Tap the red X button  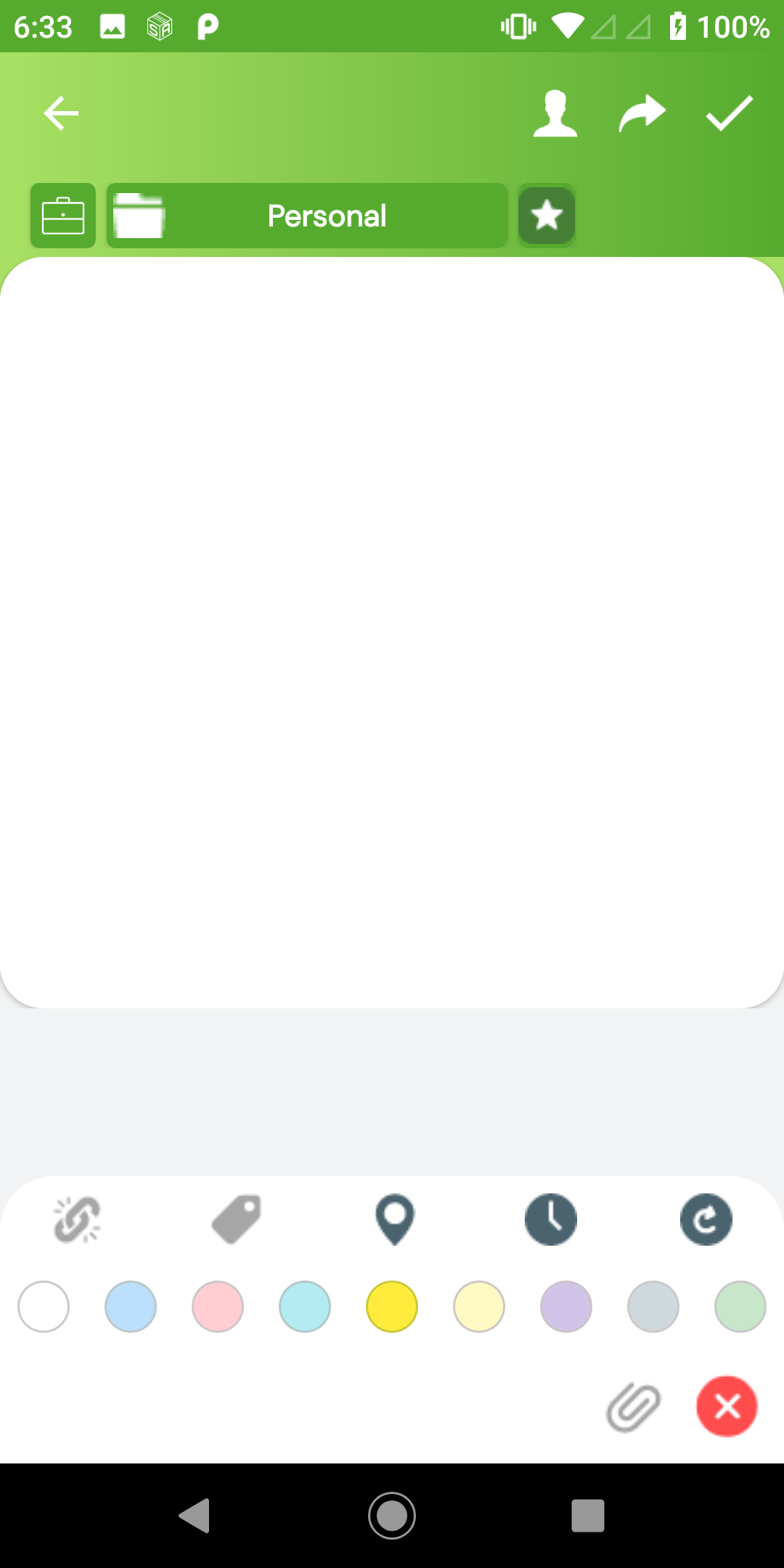point(727,1407)
